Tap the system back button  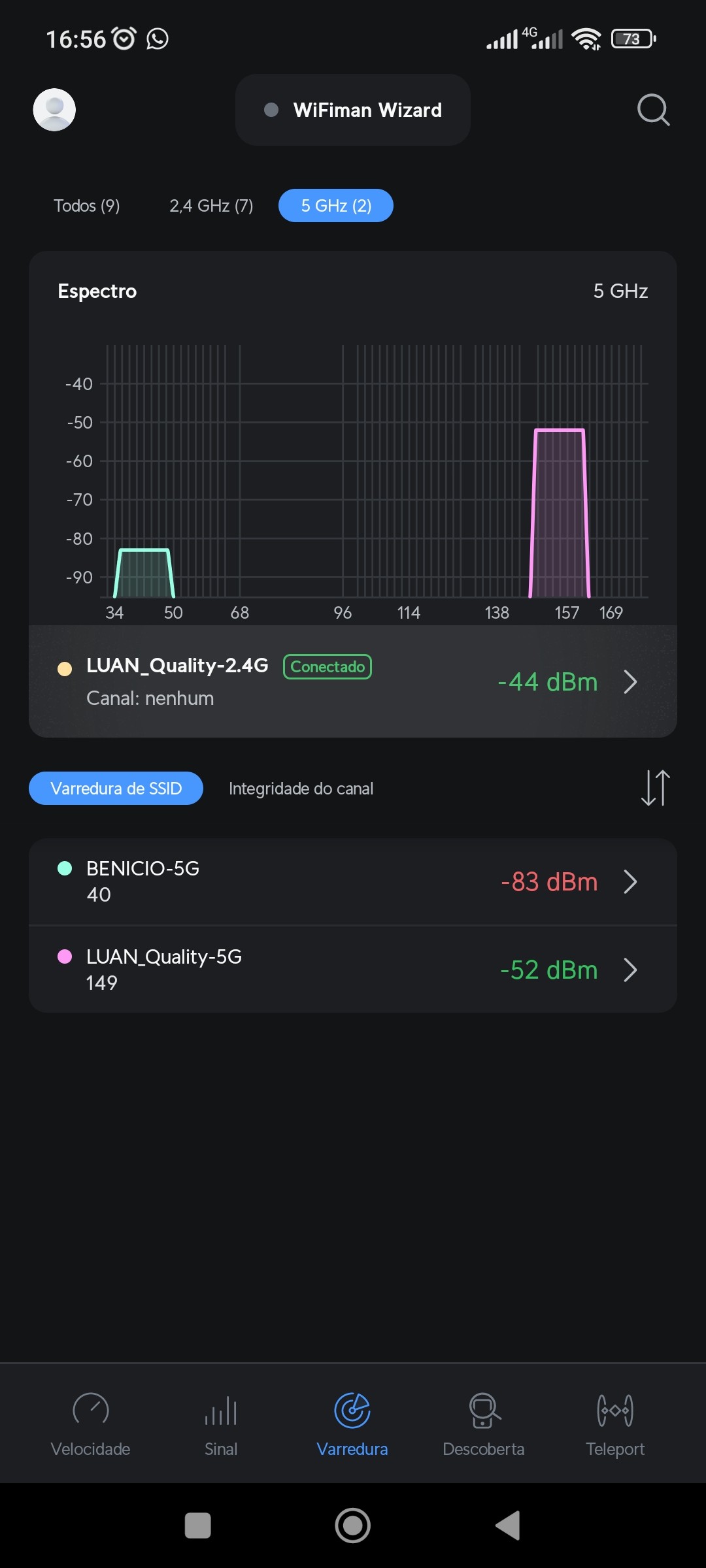pyautogui.click(x=508, y=1526)
